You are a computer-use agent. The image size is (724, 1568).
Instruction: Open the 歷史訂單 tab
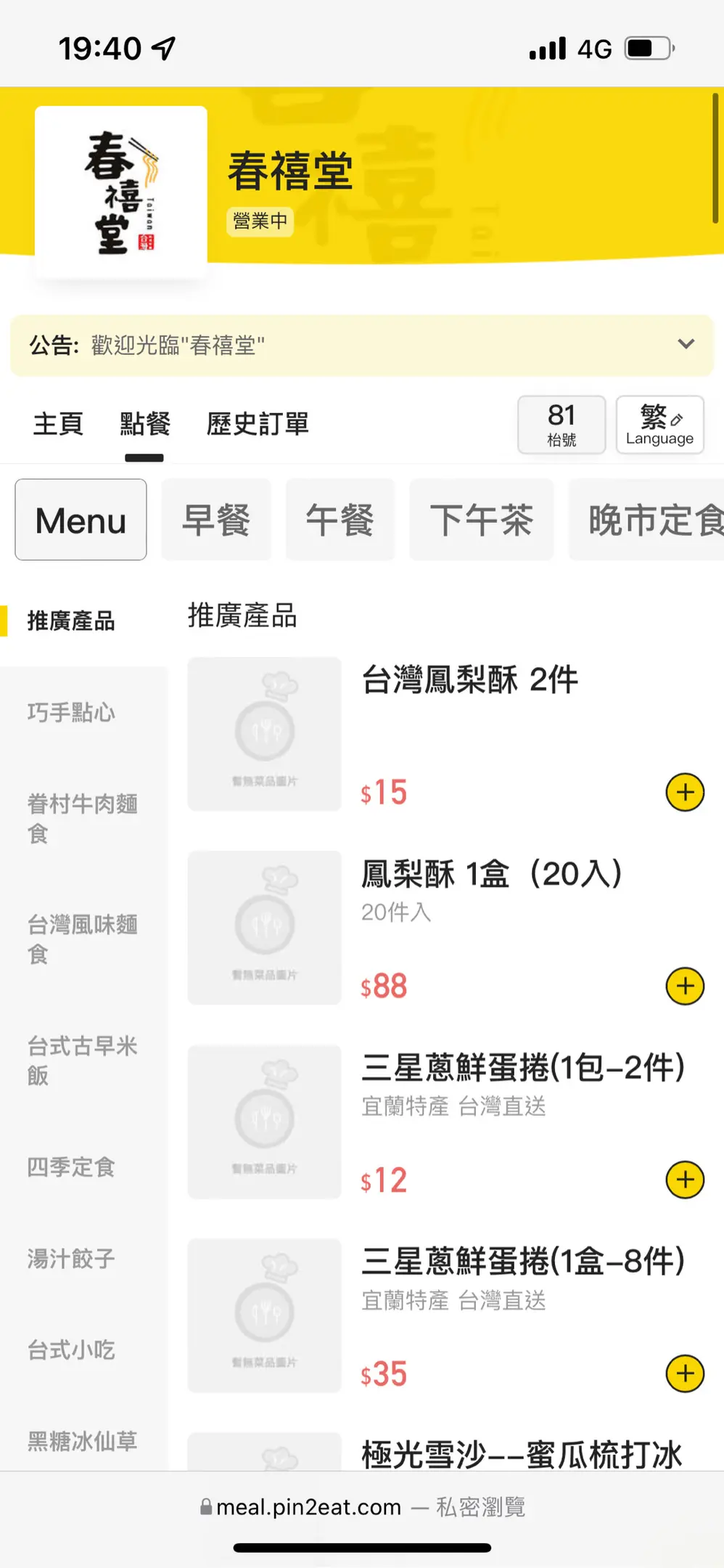[x=258, y=424]
